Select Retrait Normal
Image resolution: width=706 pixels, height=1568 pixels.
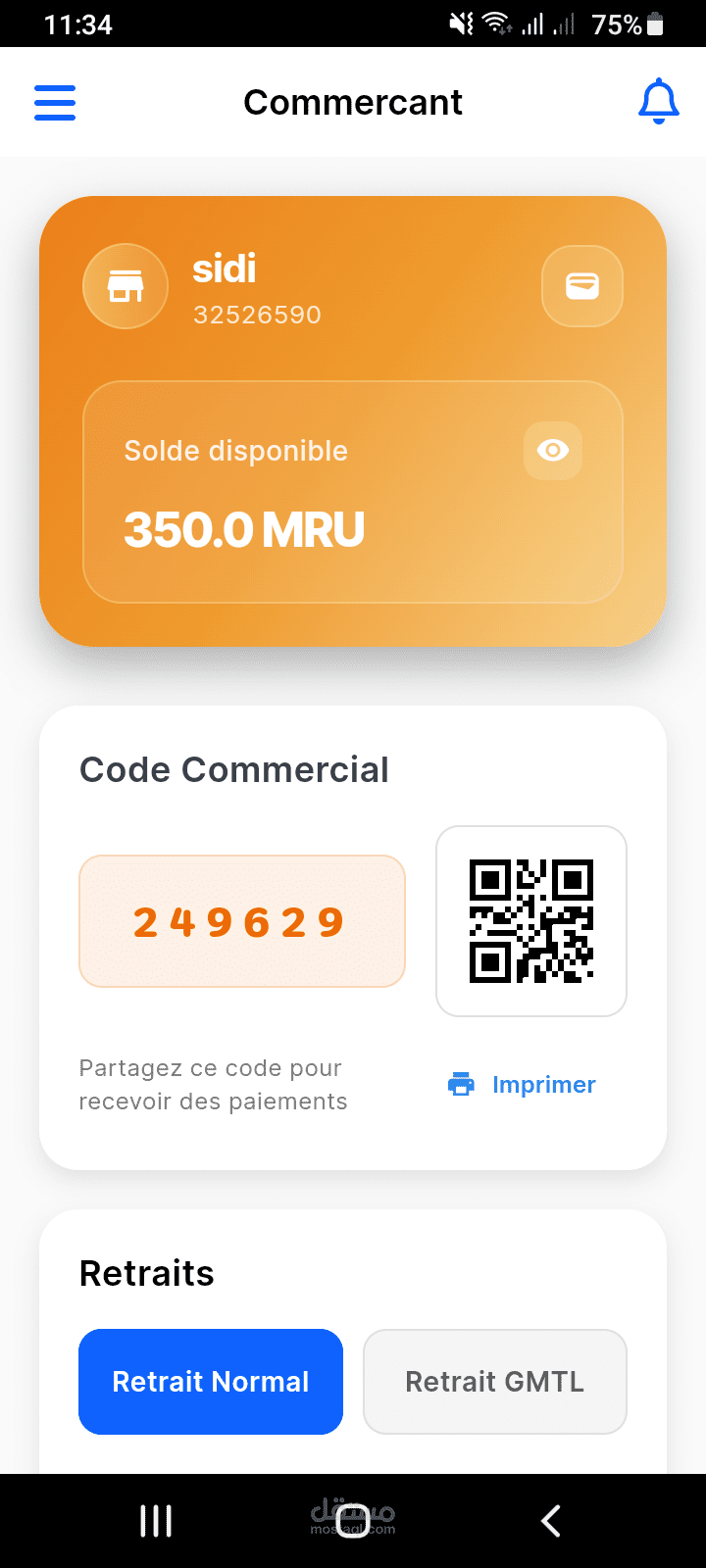(211, 1382)
